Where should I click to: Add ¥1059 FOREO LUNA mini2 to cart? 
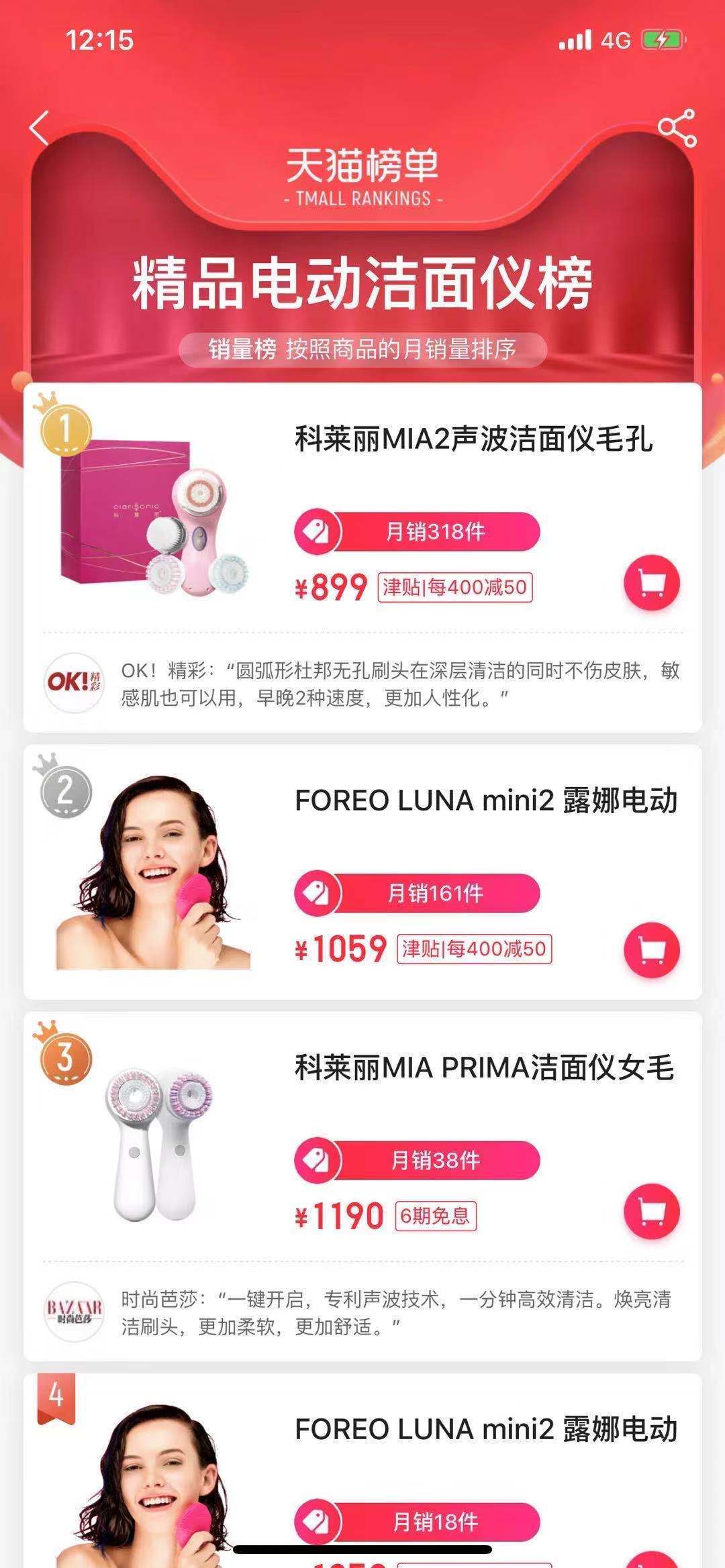pyautogui.click(x=651, y=949)
